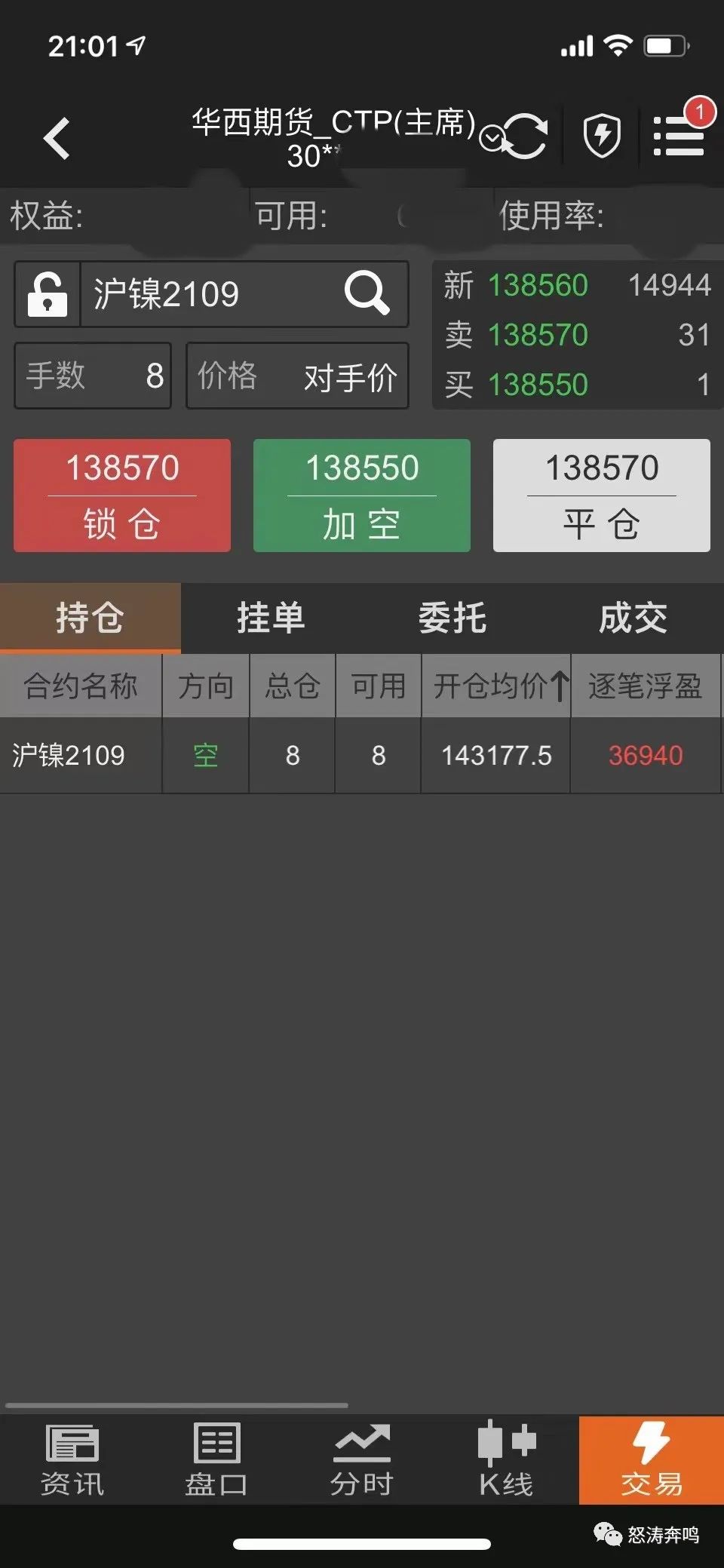This screenshot has width=724, height=1568.
Task: Switch to the 挂单 pending orders tab
Action: (269, 617)
